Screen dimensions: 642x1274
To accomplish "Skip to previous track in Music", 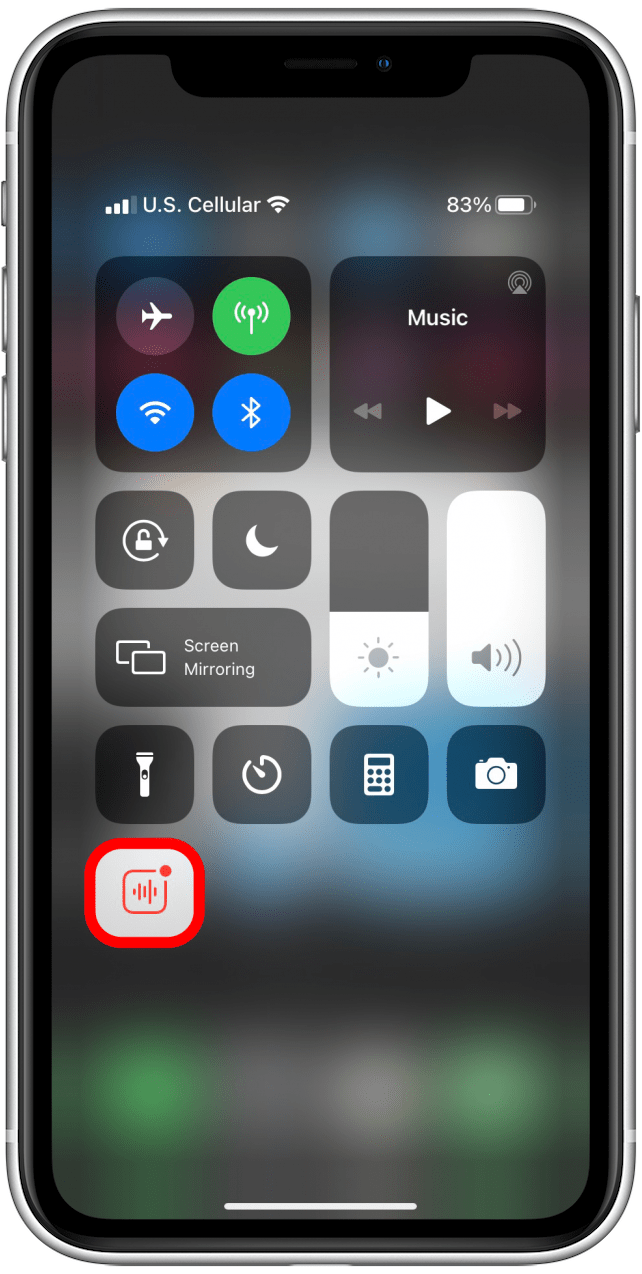I will pos(367,411).
